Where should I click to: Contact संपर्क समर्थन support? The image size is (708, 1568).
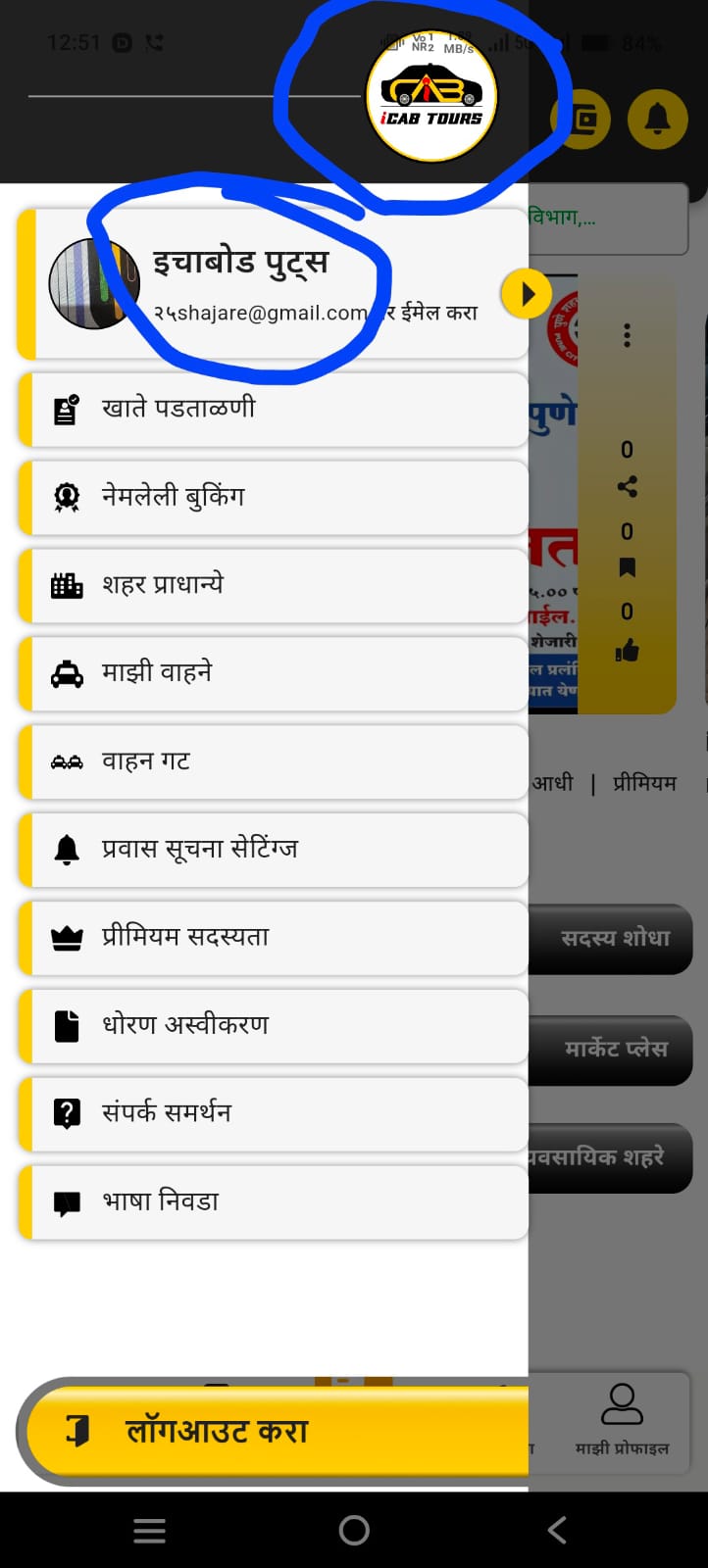[x=273, y=1114]
